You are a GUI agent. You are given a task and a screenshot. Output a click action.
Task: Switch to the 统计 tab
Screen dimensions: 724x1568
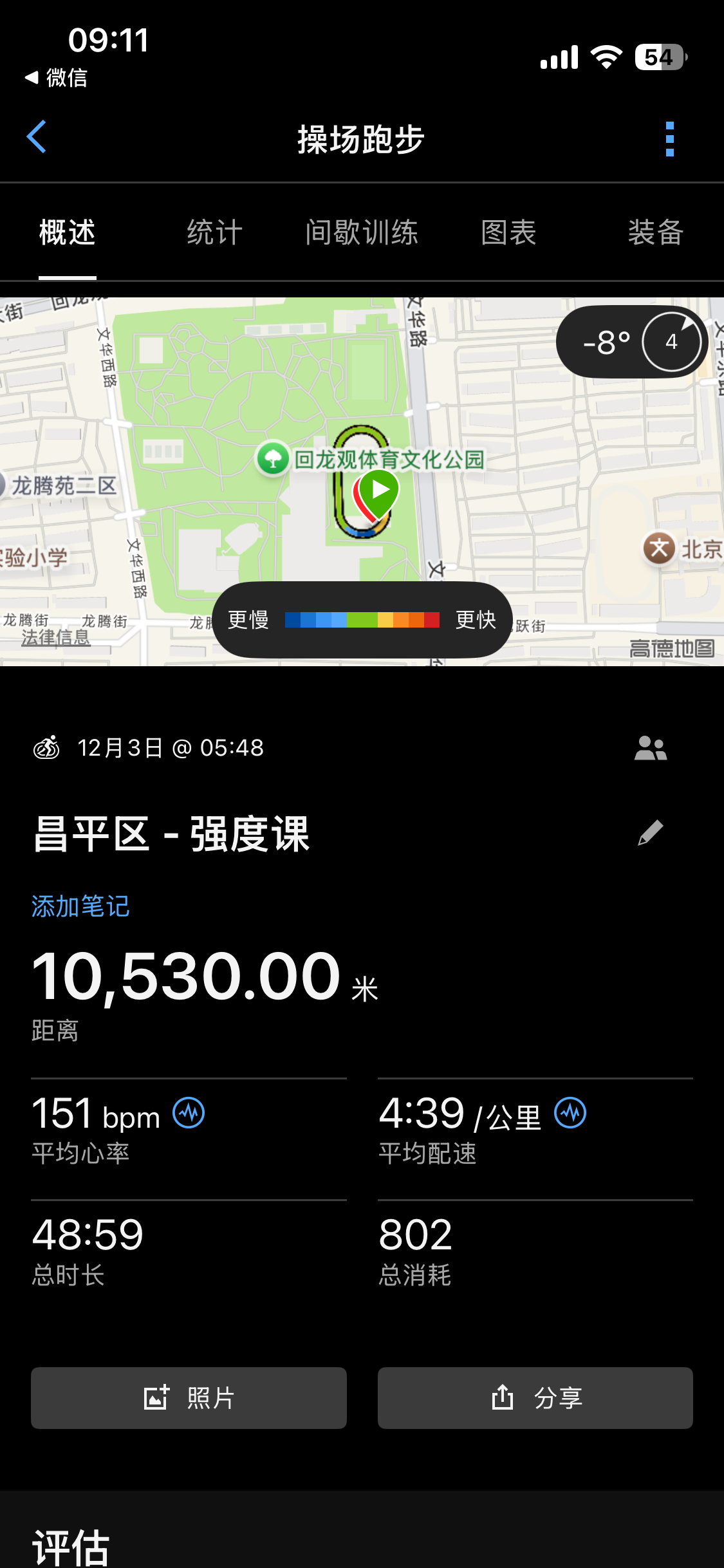215,232
